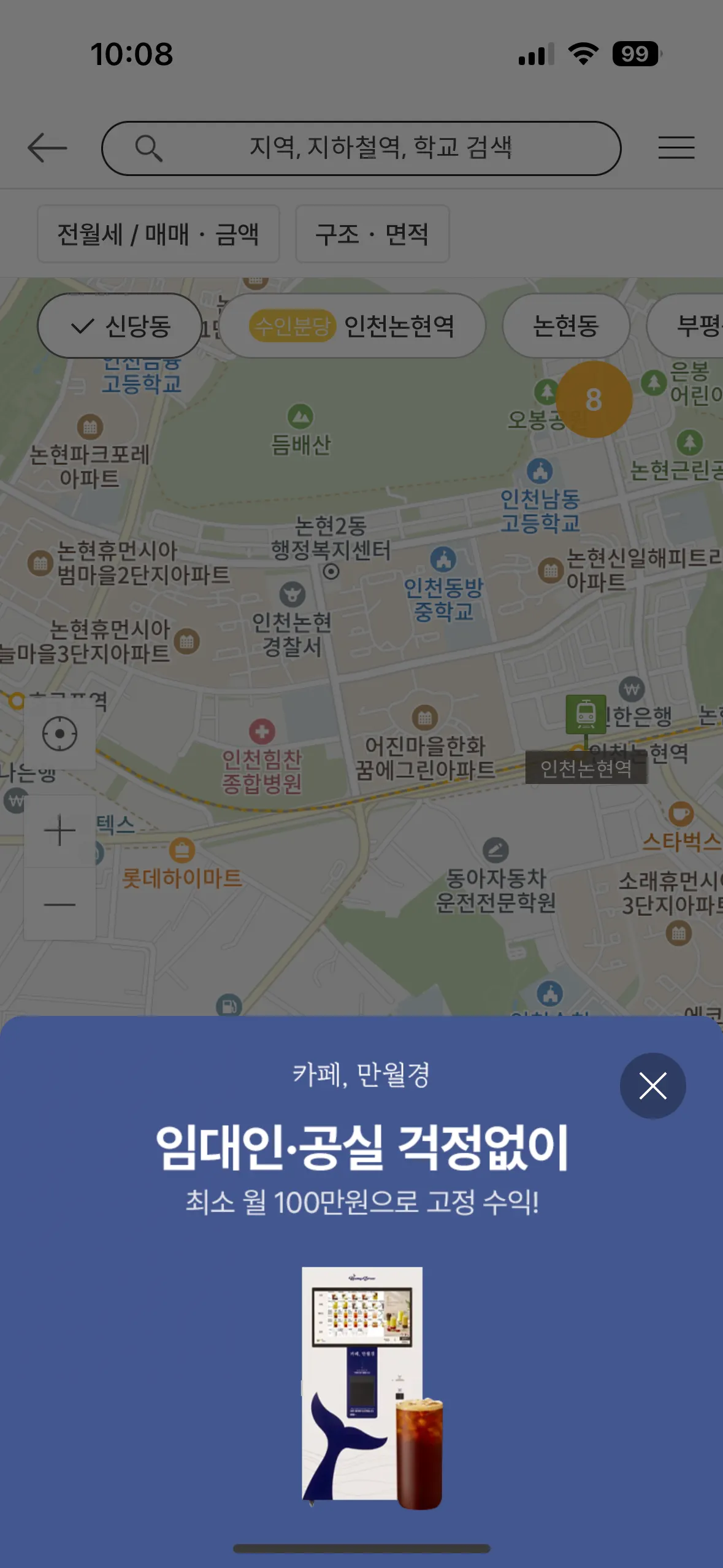Select the 논현동 chip

565,326
